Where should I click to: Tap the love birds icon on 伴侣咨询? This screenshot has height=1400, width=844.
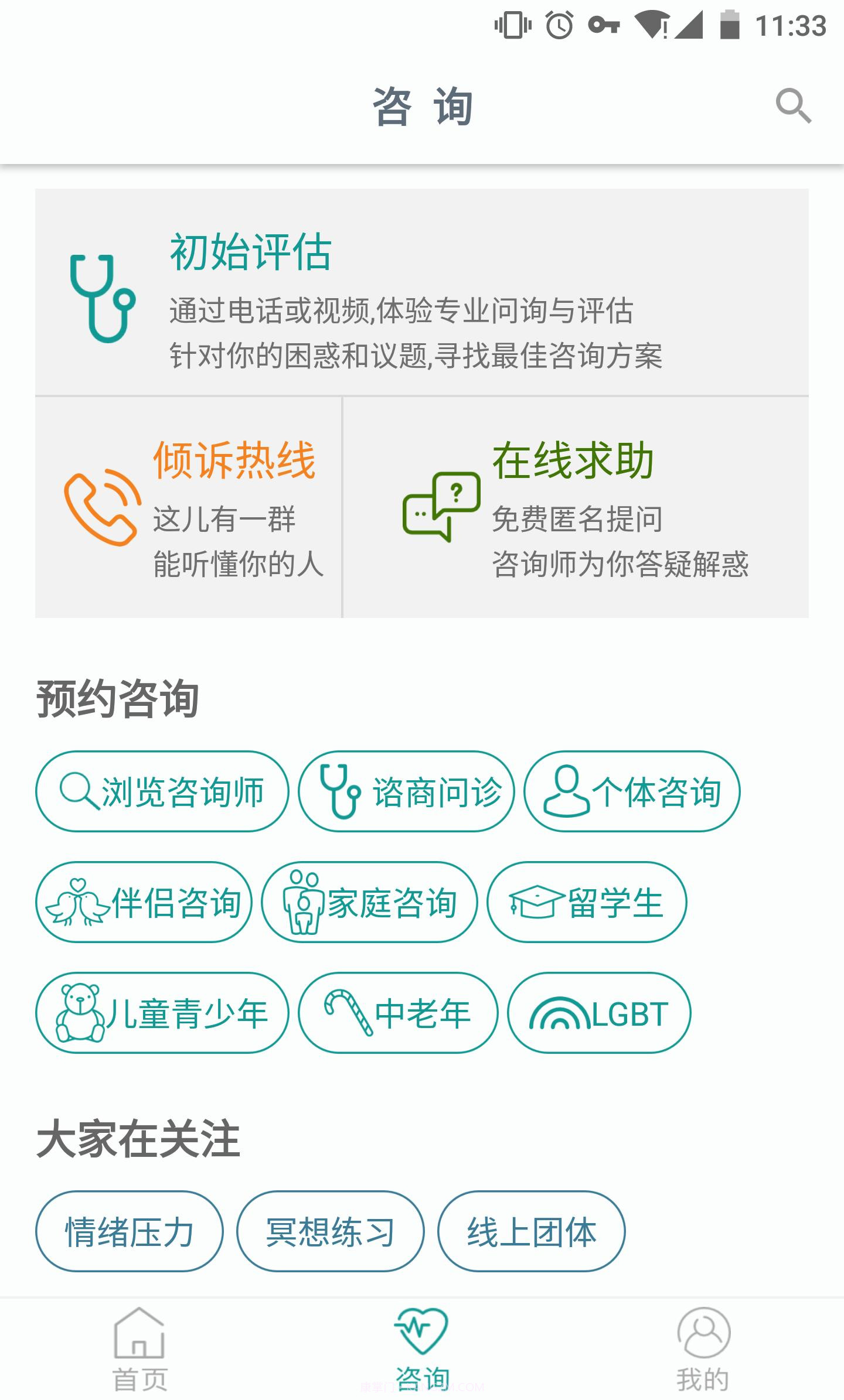click(x=76, y=902)
